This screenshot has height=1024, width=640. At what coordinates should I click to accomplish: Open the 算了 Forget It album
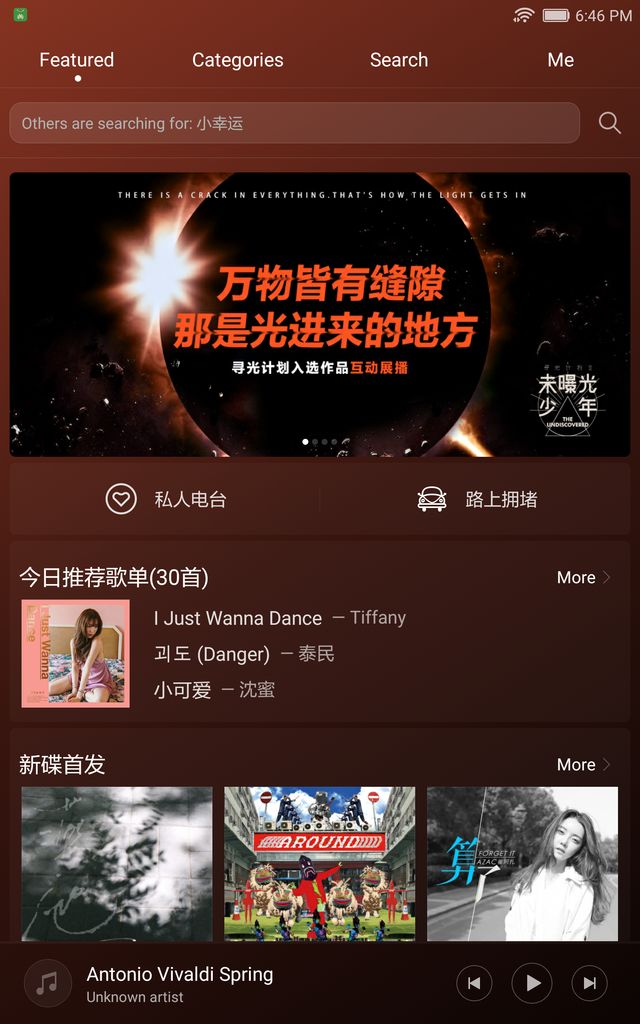[x=522, y=863]
